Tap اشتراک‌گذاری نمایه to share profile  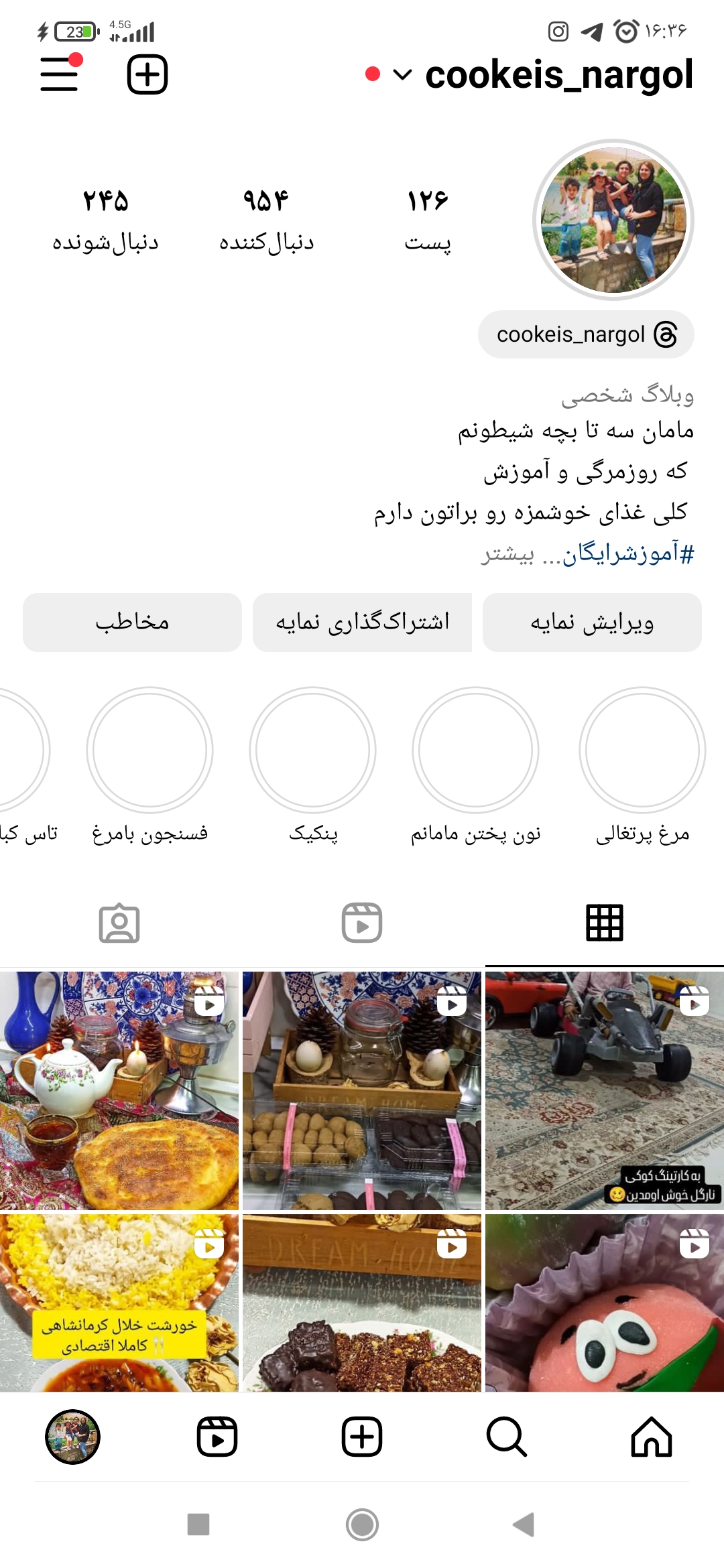[362, 623]
